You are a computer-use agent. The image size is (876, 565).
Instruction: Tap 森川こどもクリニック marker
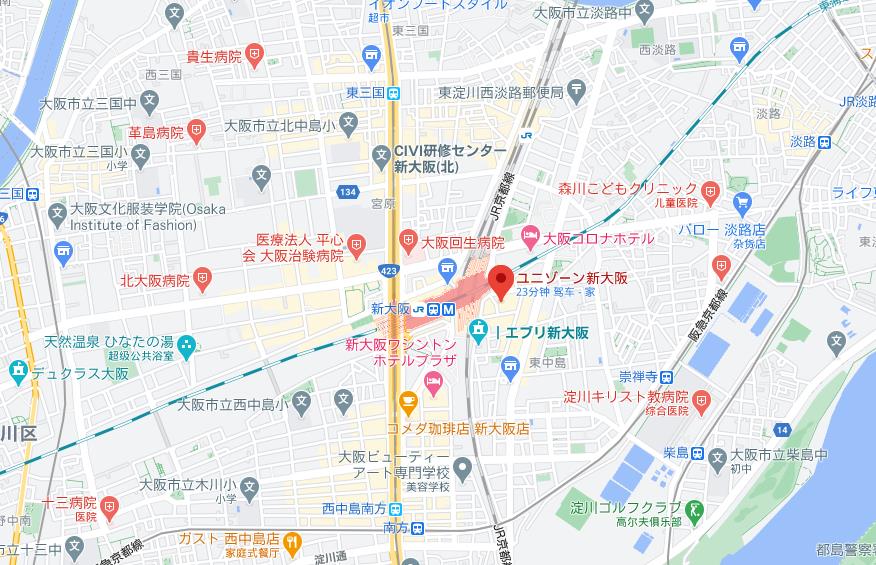click(710, 189)
